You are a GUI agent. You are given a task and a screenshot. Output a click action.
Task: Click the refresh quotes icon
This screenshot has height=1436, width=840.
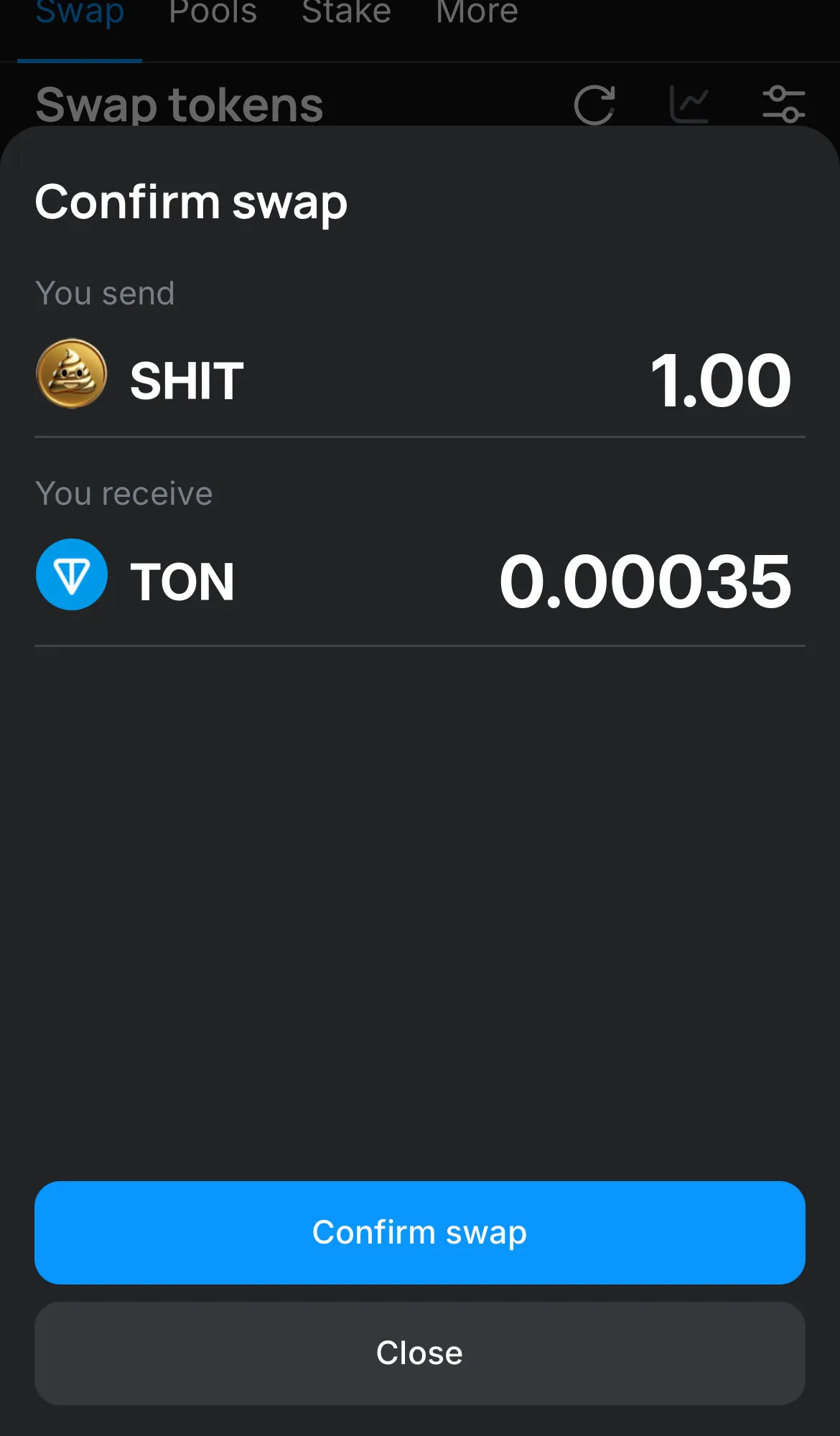click(594, 105)
